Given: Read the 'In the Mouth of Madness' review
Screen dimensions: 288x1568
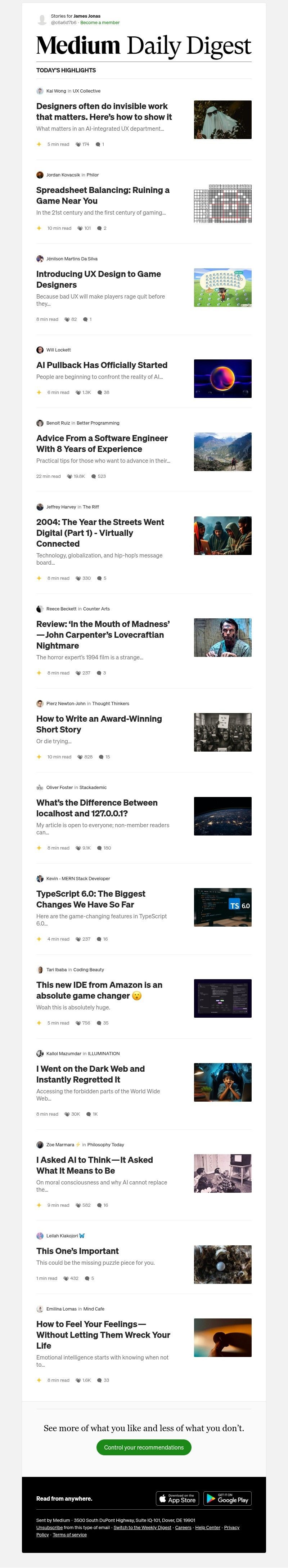Looking at the screenshot, I should tap(102, 634).
